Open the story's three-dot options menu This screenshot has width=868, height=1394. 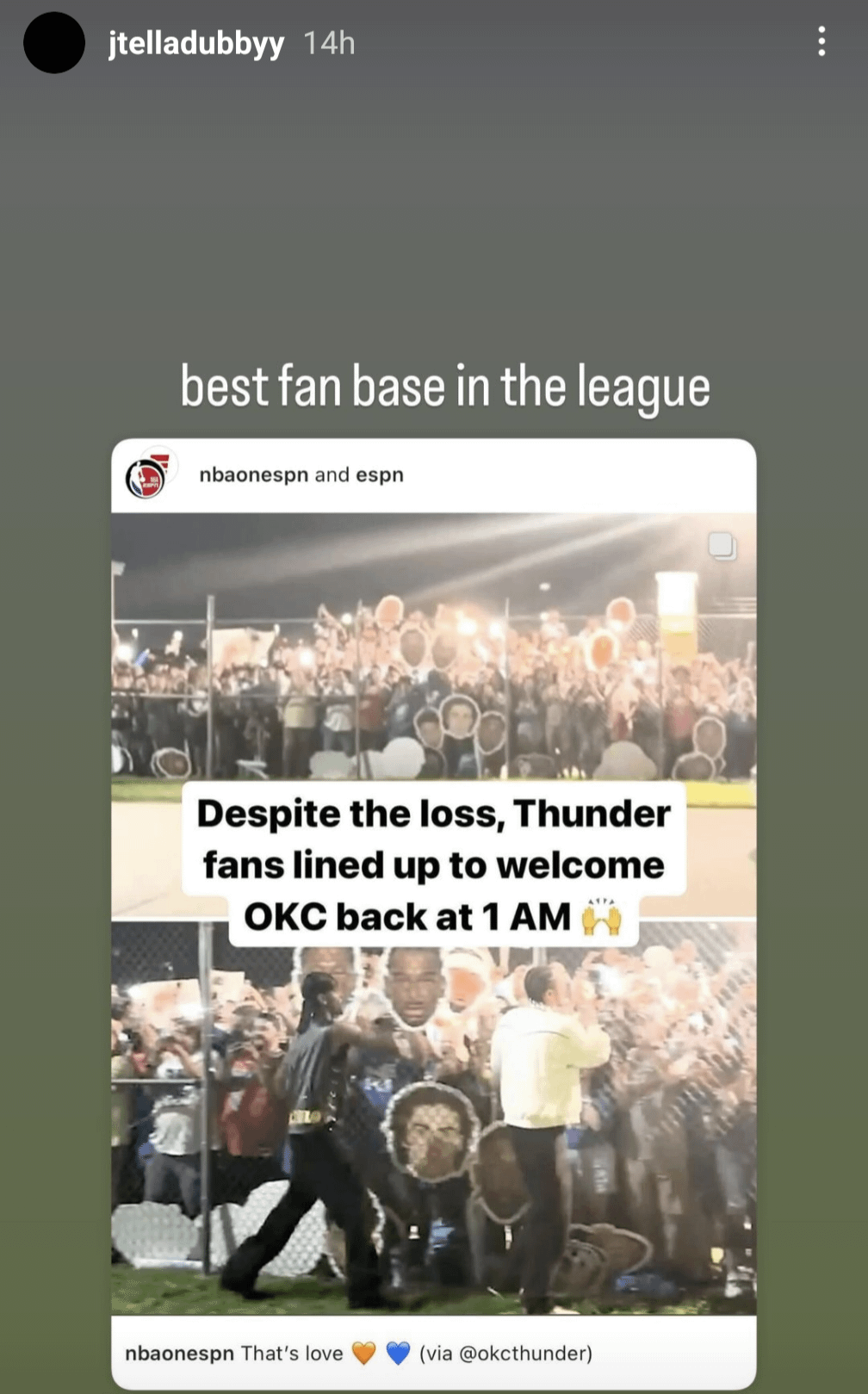click(821, 41)
